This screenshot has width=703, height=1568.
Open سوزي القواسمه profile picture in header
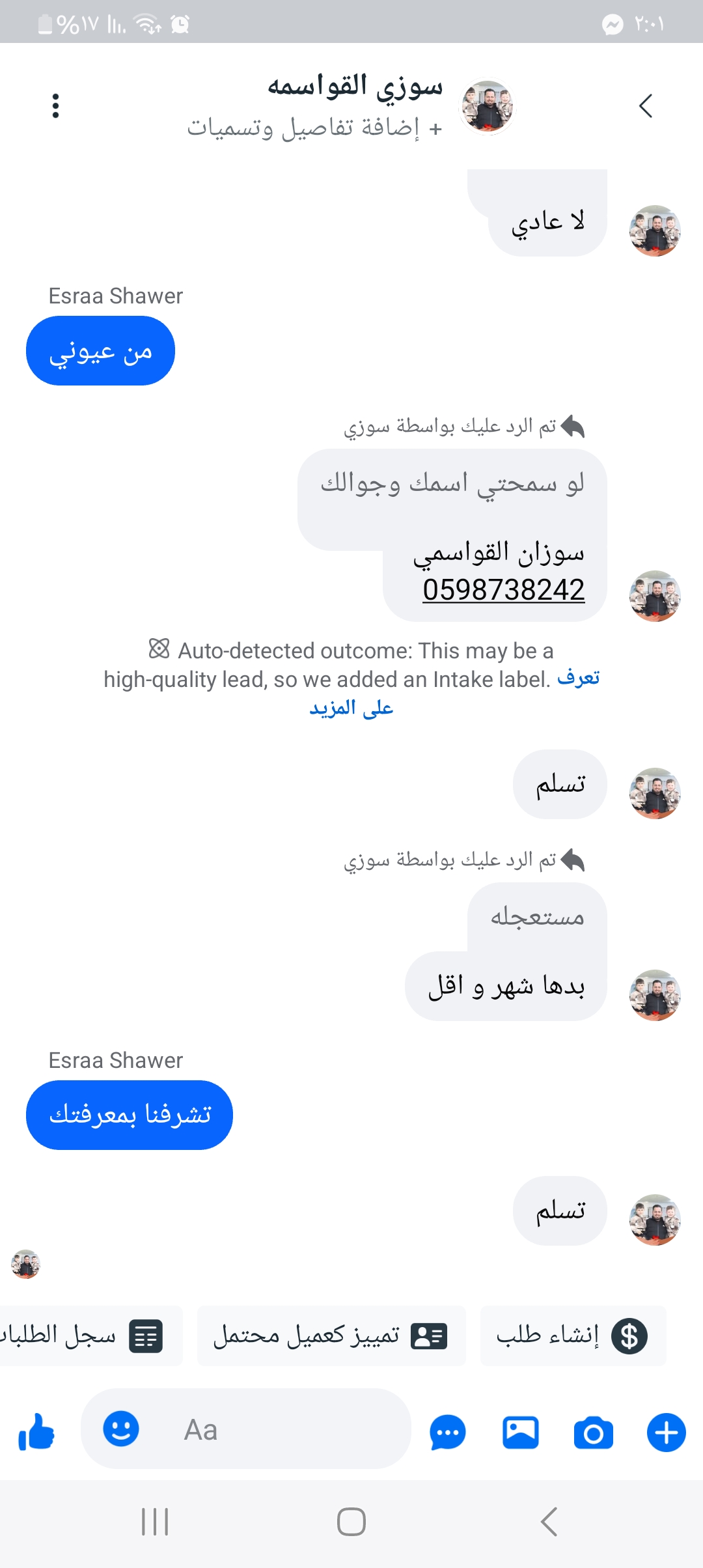[x=487, y=106]
